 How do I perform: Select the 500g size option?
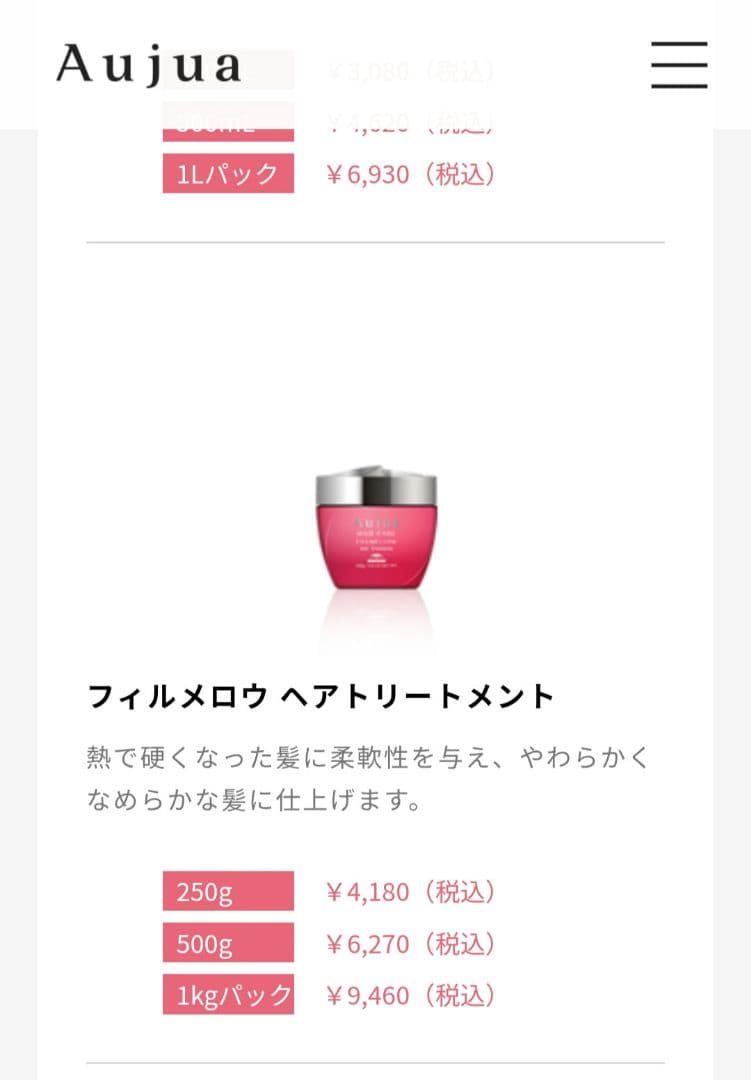click(227, 943)
